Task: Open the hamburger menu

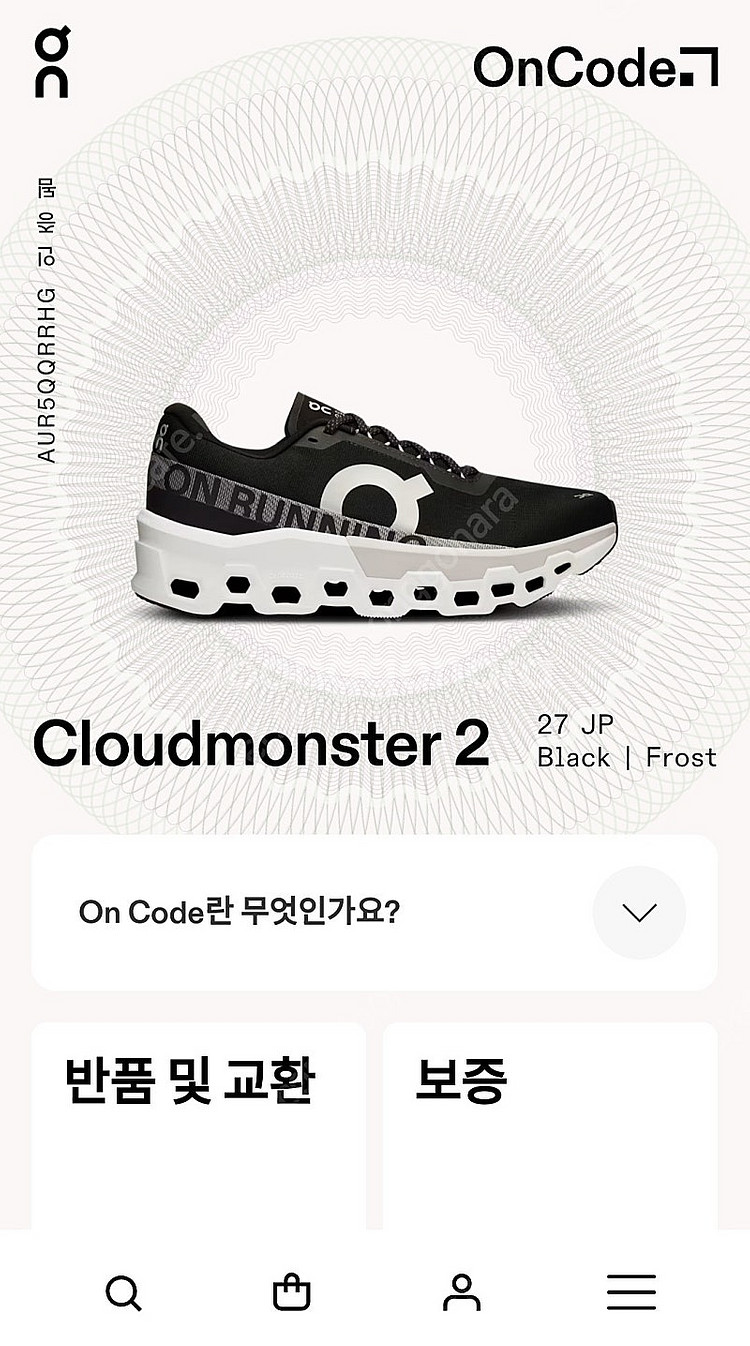Action: click(x=631, y=1292)
